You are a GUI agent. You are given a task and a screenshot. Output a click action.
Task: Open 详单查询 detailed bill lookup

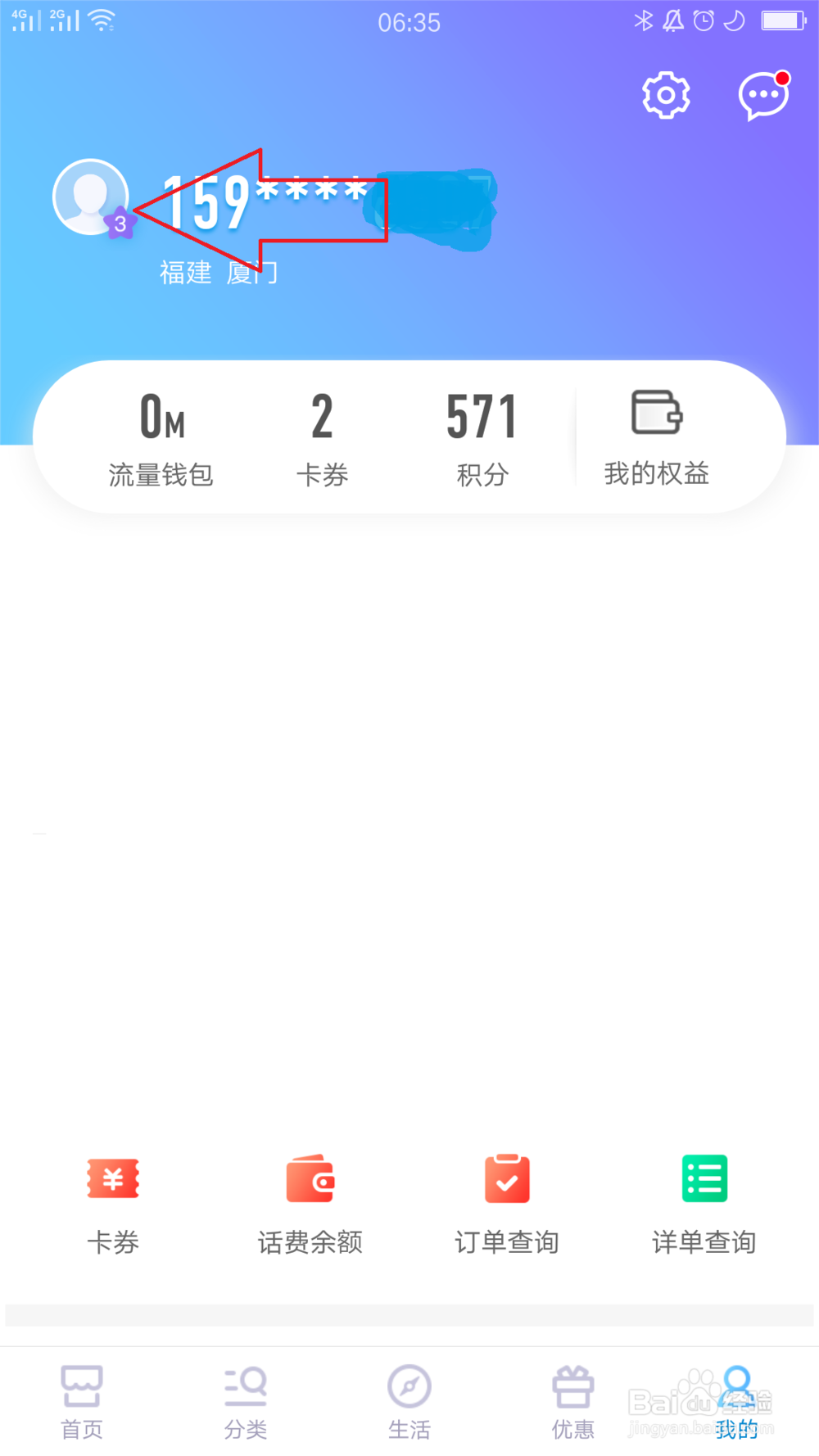point(704,1205)
